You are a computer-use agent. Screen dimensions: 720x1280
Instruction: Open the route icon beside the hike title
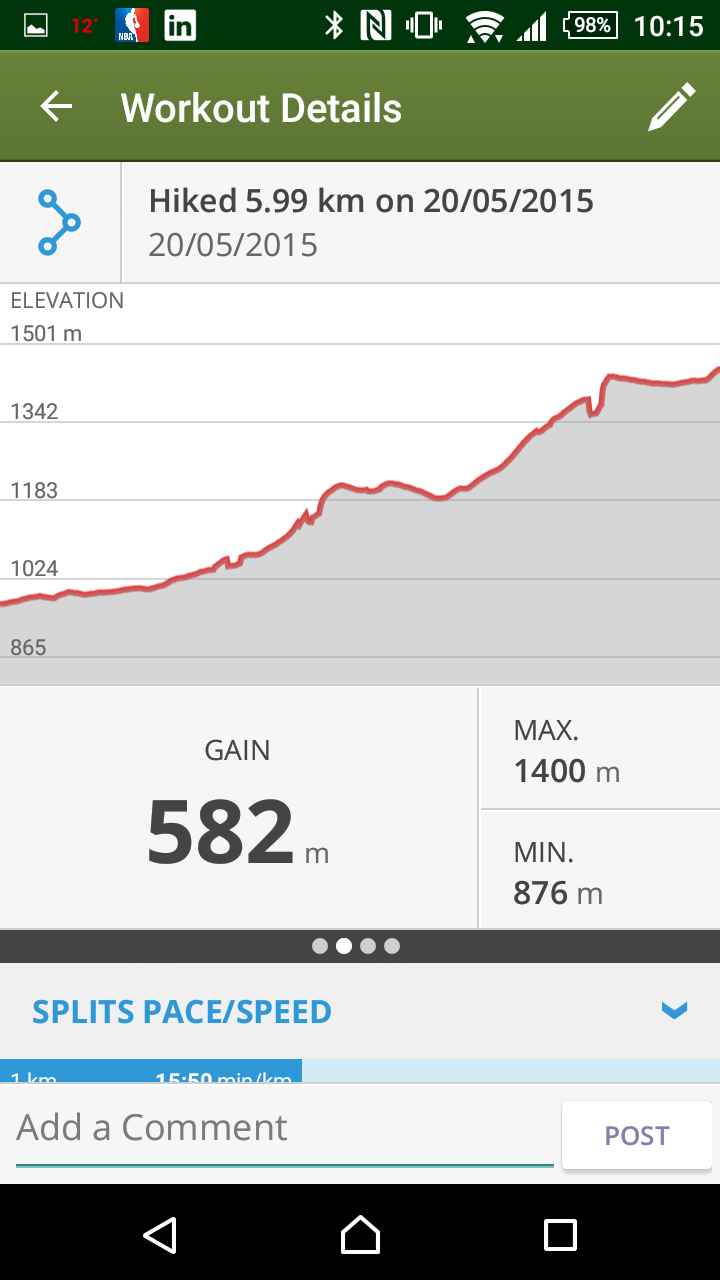coord(59,222)
